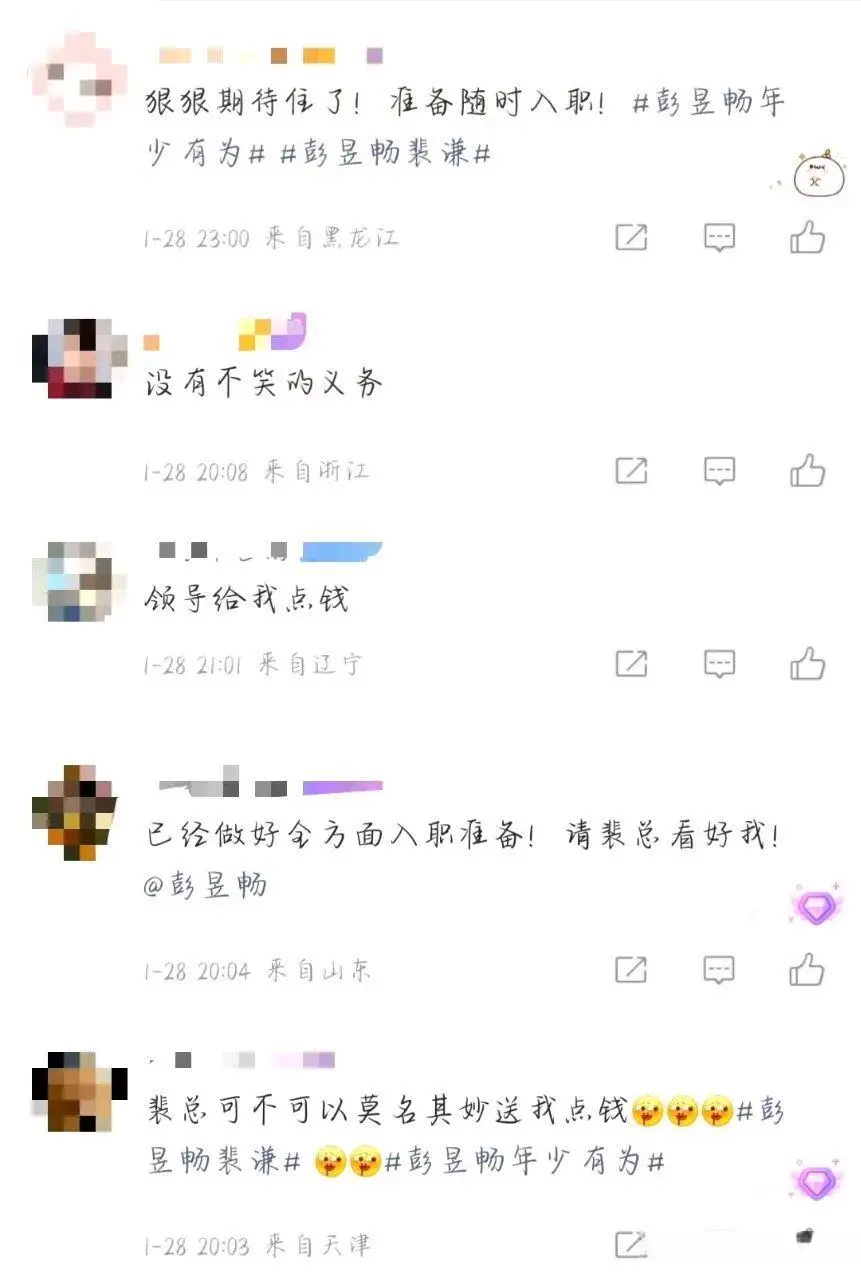Viewport: 861px width, 1280px height.
Task: Open avatar of the "没有不笑的义务" commenter
Action: click(x=79, y=359)
